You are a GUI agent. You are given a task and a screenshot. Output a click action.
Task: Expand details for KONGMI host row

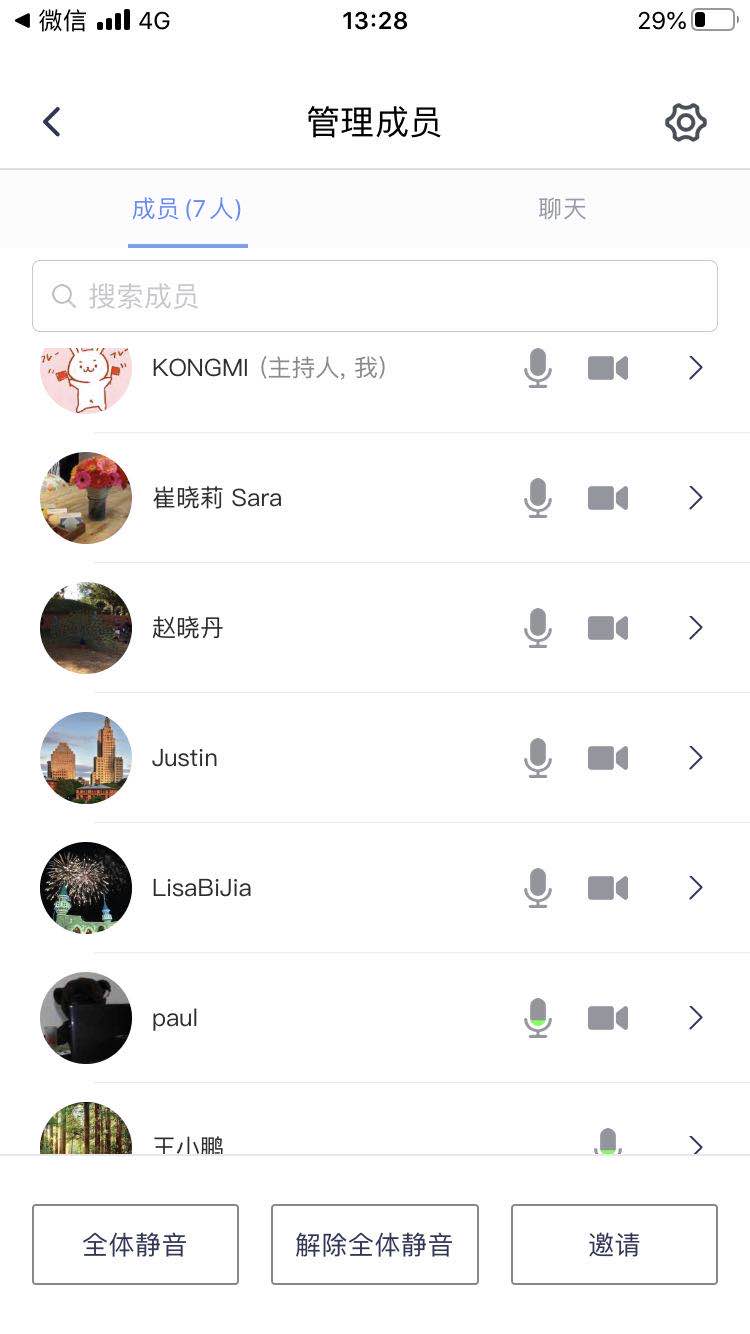[x=696, y=368]
